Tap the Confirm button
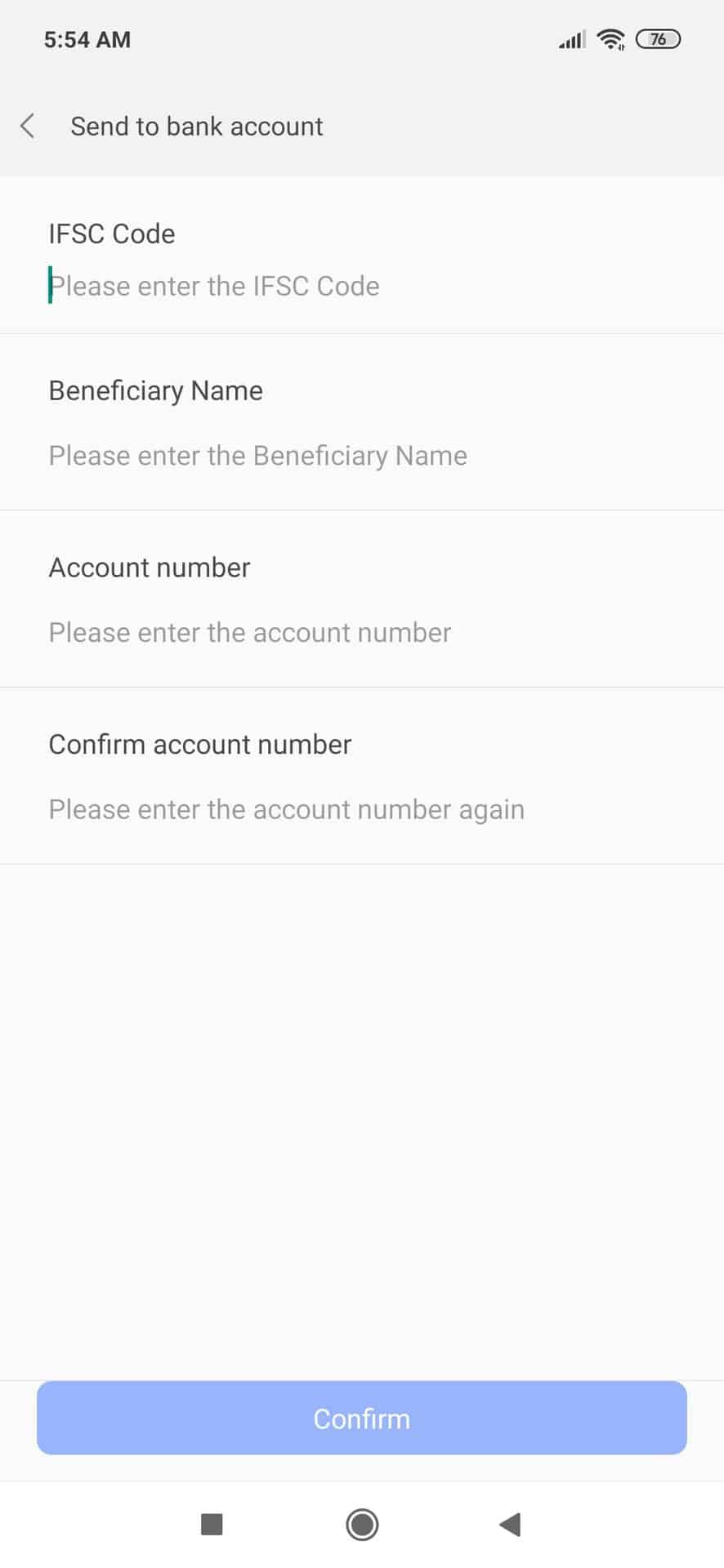724x1568 pixels. point(361,1419)
